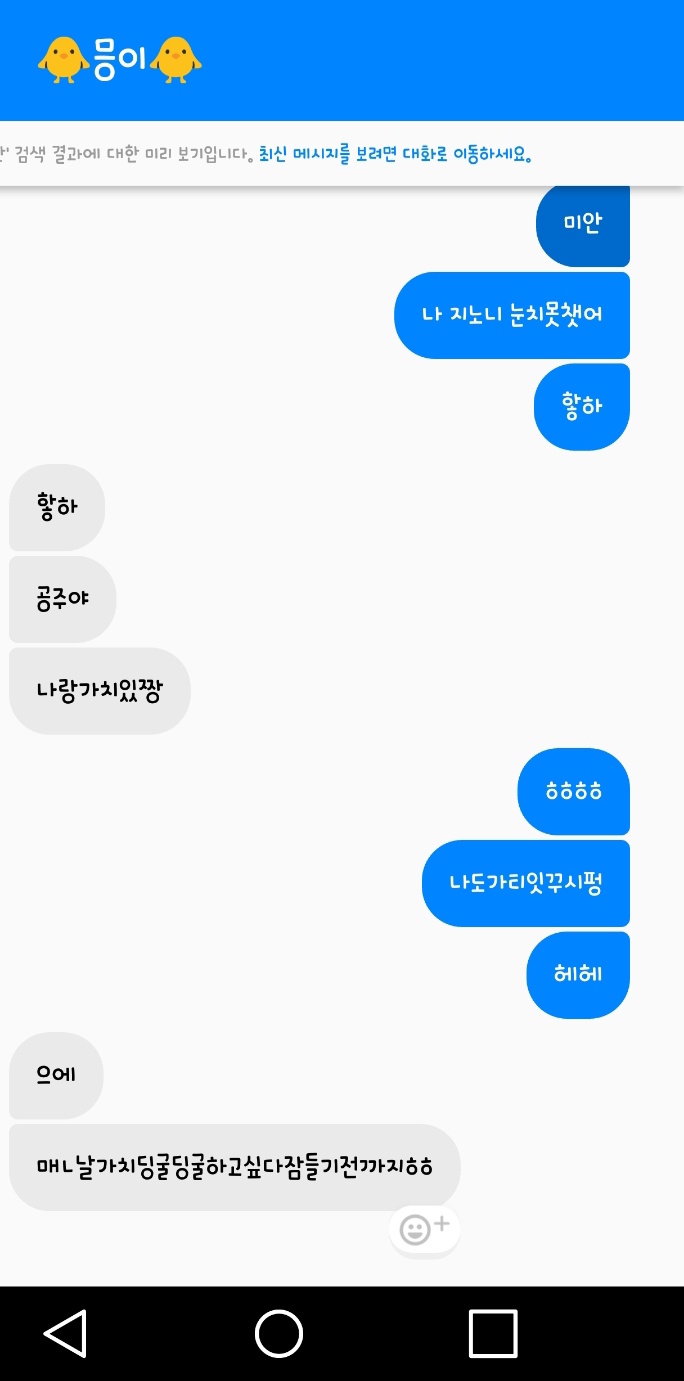Go back with the system back button
Image resolution: width=684 pixels, height=1381 pixels.
click(x=66, y=1333)
